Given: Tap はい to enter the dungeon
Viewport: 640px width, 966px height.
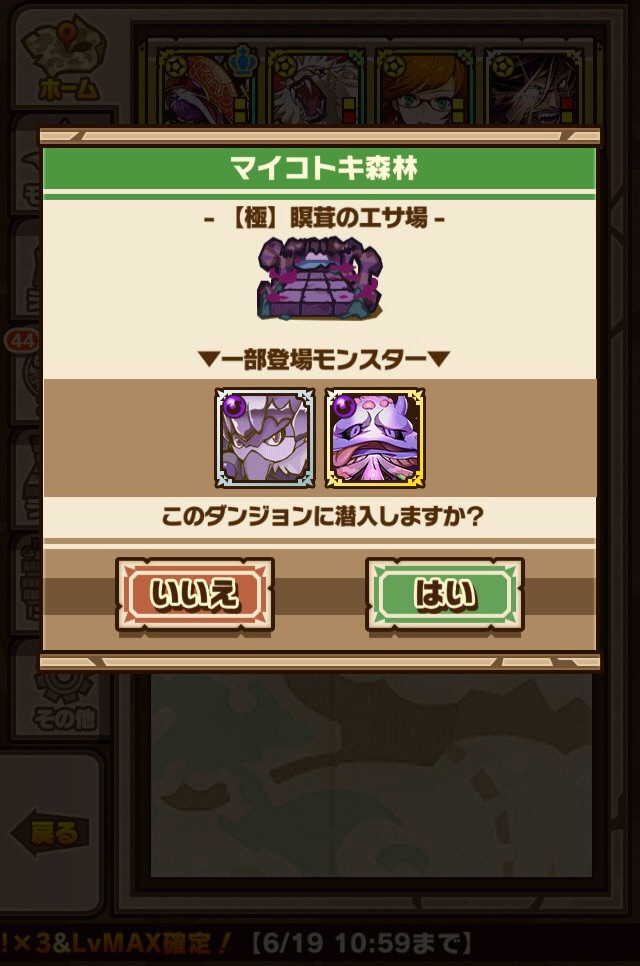Looking at the screenshot, I should click(x=444, y=594).
